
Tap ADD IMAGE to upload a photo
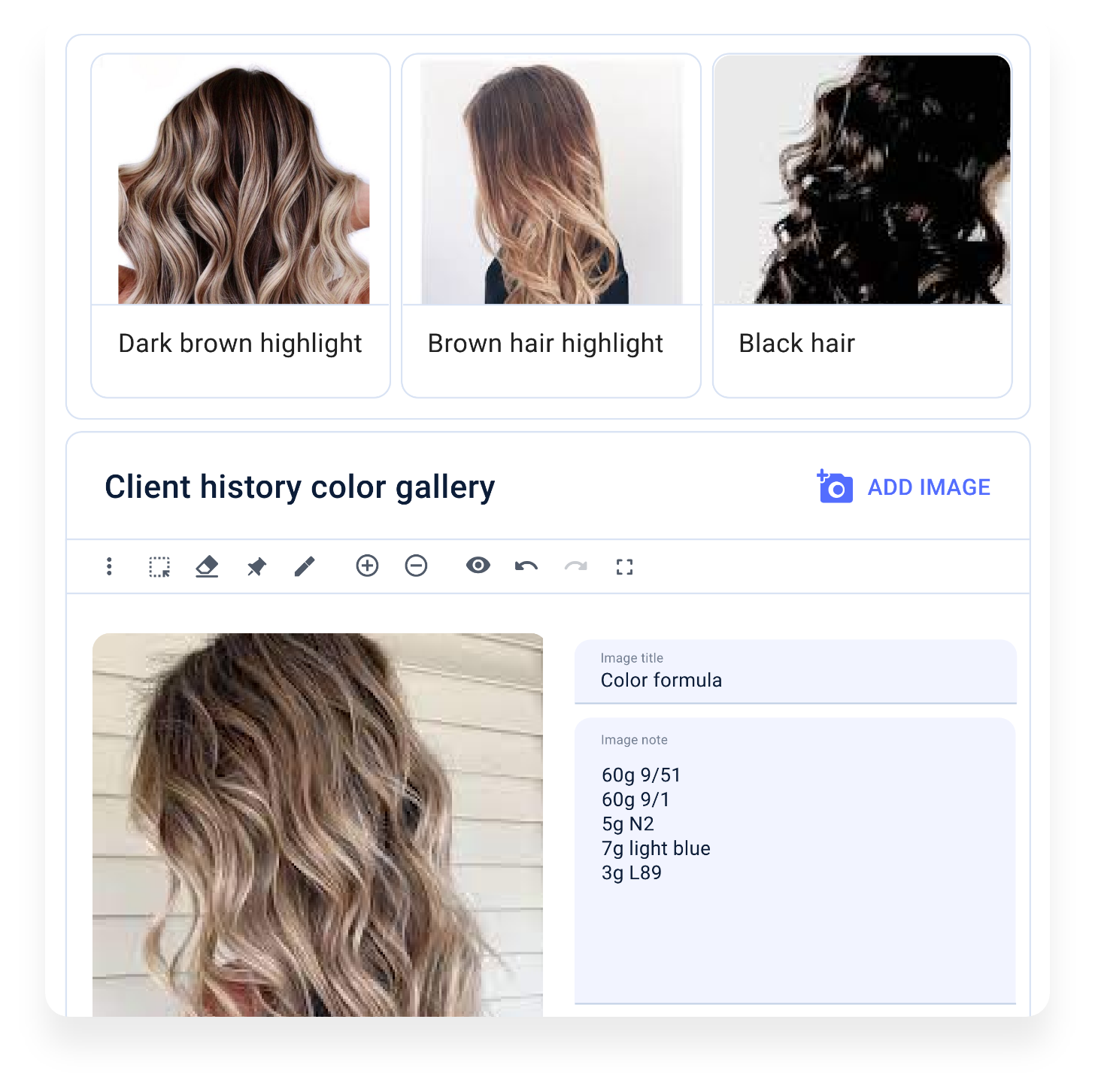pyautogui.click(x=905, y=487)
